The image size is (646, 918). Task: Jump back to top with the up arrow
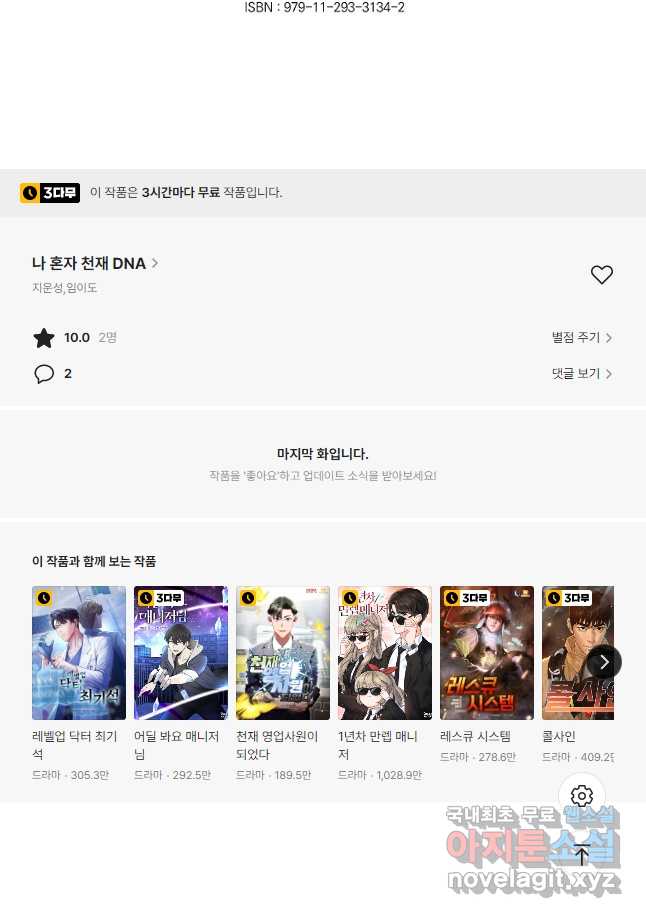[582, 855]
